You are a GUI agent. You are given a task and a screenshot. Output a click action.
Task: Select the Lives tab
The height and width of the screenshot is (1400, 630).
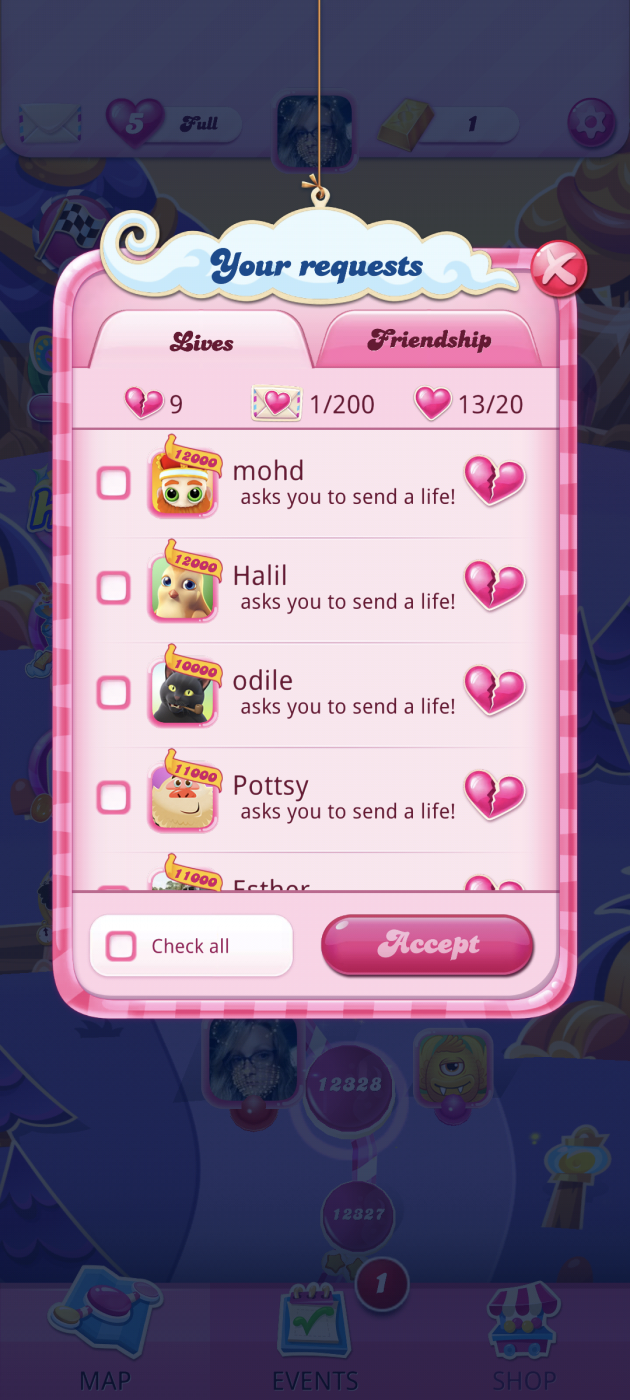point(201,342)
